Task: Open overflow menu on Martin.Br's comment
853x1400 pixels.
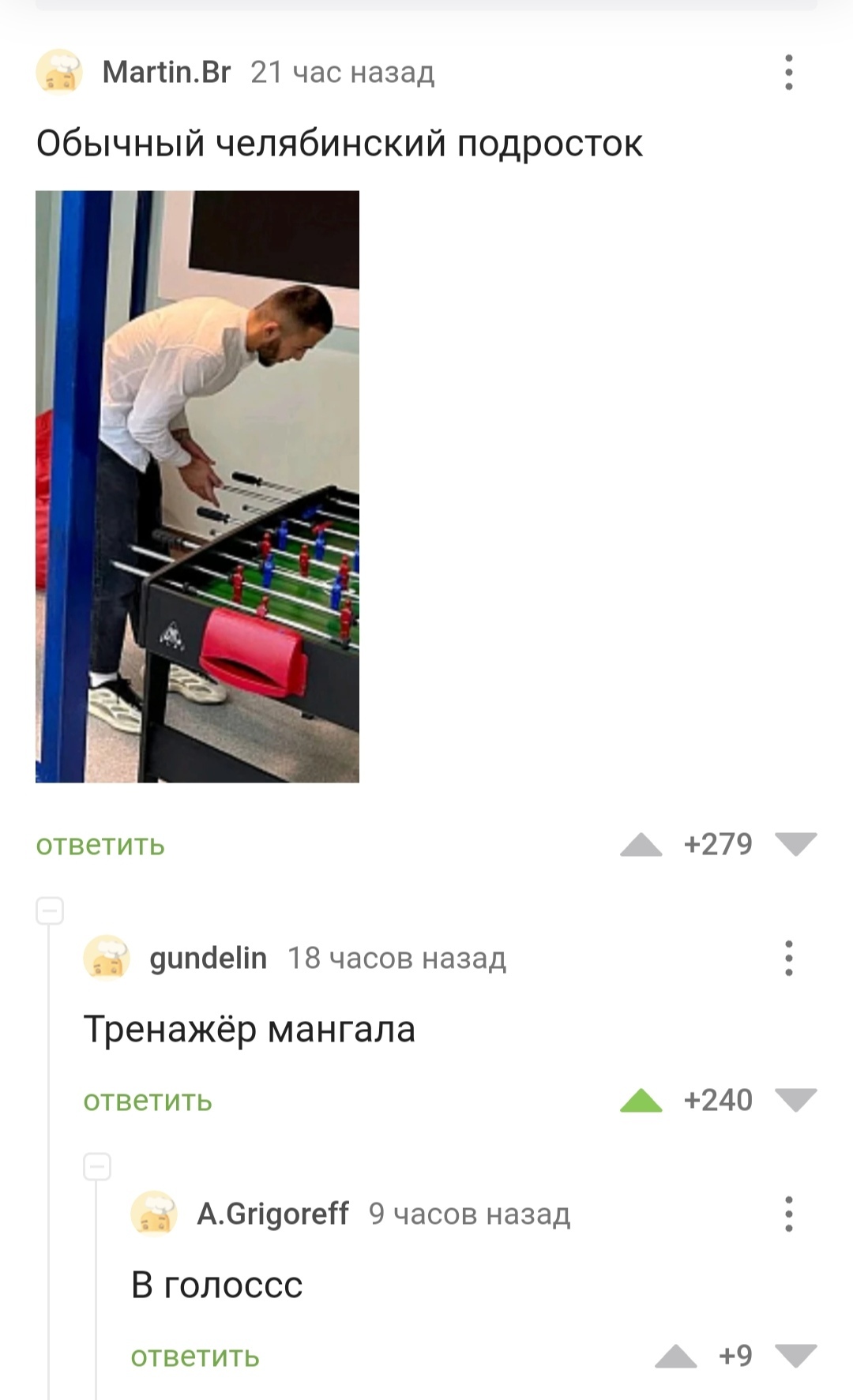Action: point(788,73)
